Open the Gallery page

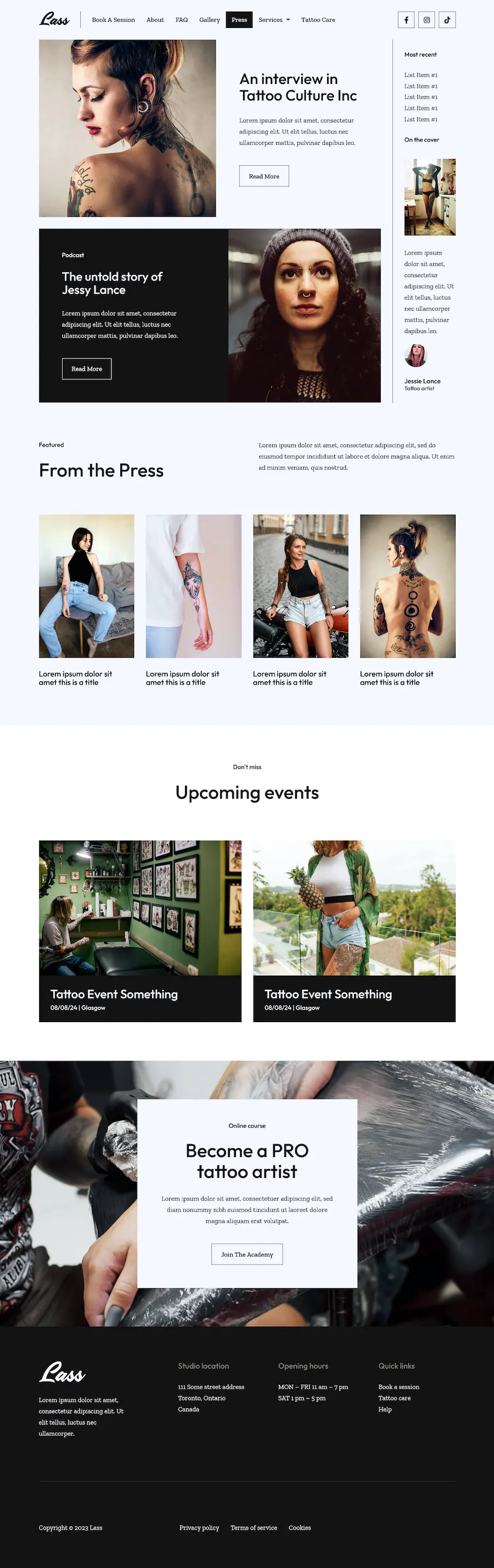pos(210,20)
